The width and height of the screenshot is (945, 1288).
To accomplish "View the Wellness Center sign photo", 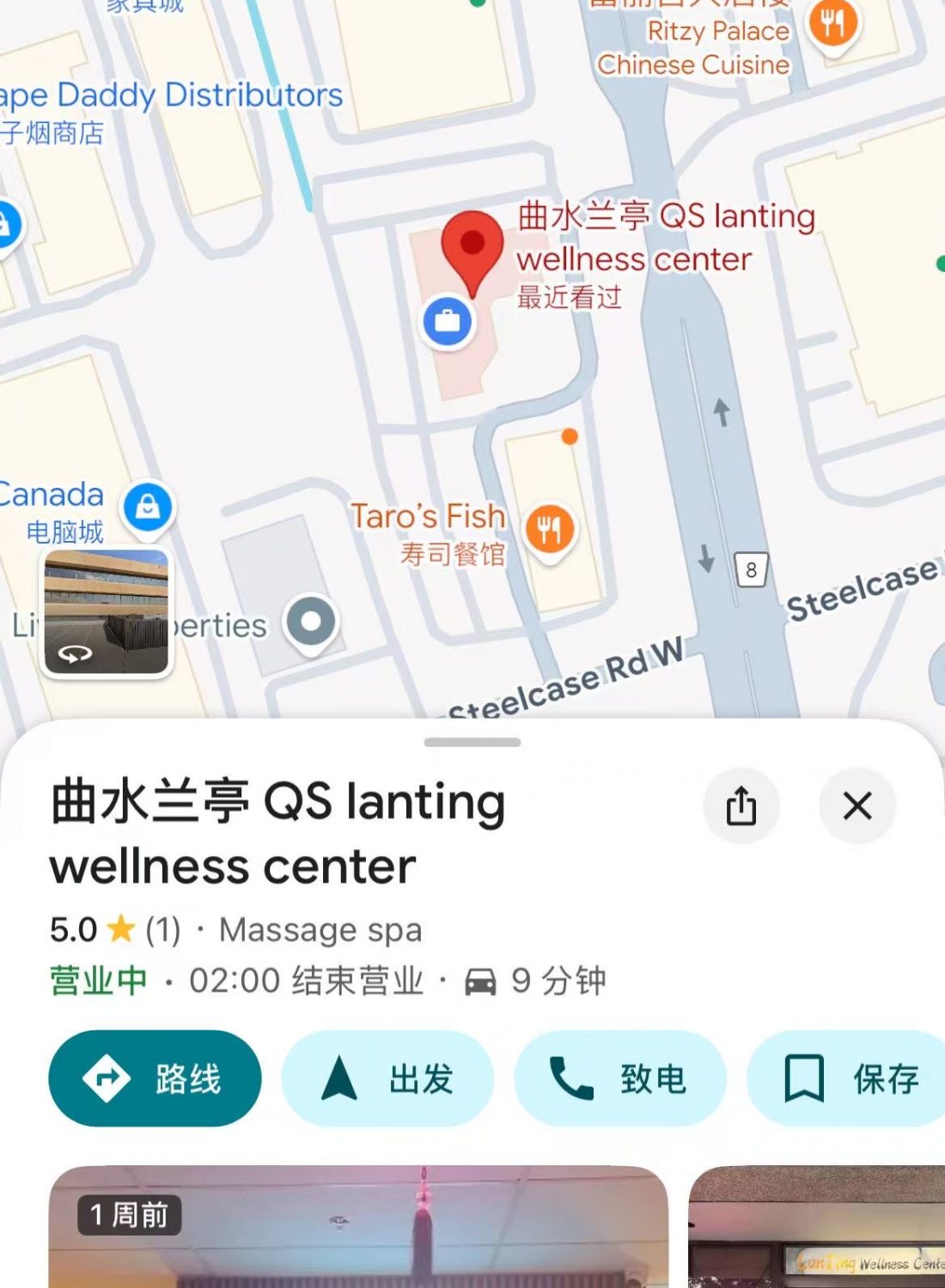I will pyautogui.click(x=816, y=1228).
